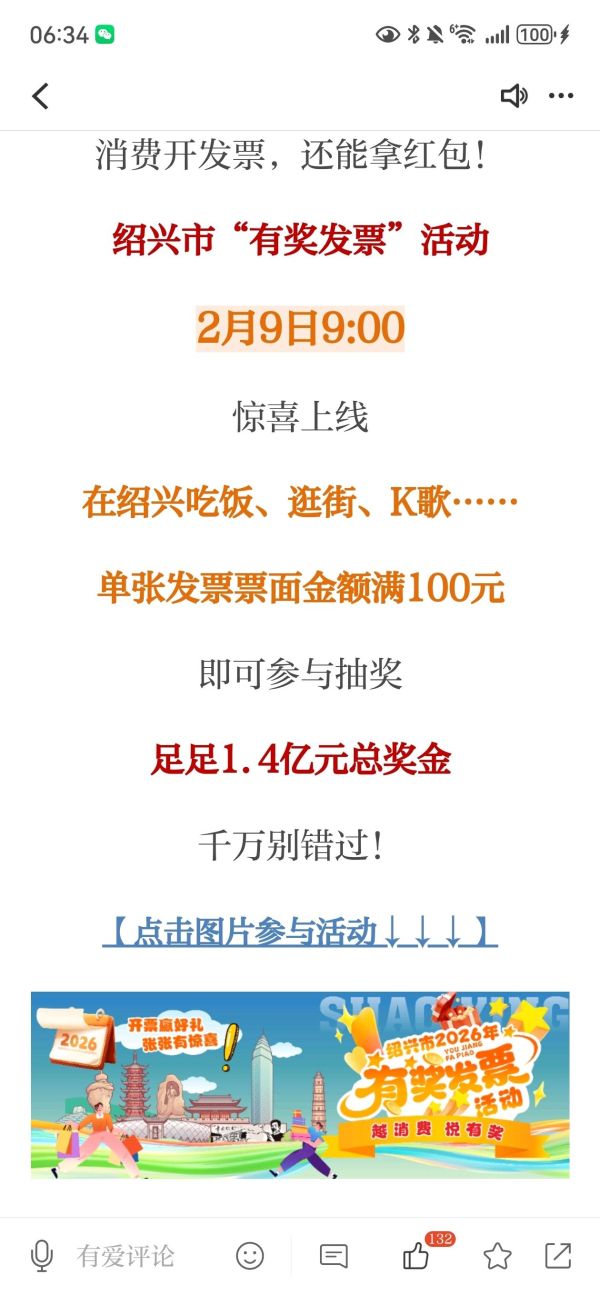This screenshot has height=1295, width=600.
Task: Open the 有奖发票活动 banner image
Action: coord(300,1084)
